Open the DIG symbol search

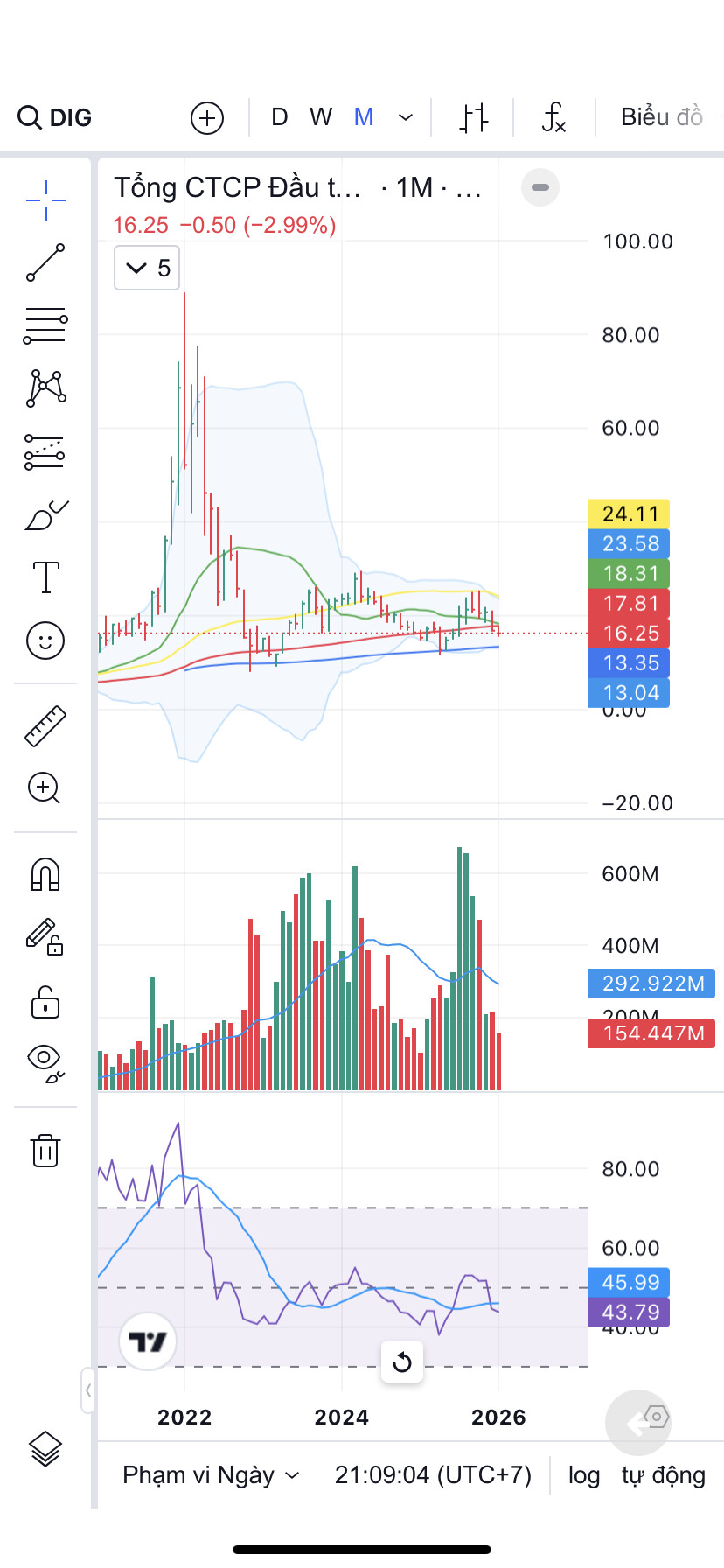tap(55, 117)
